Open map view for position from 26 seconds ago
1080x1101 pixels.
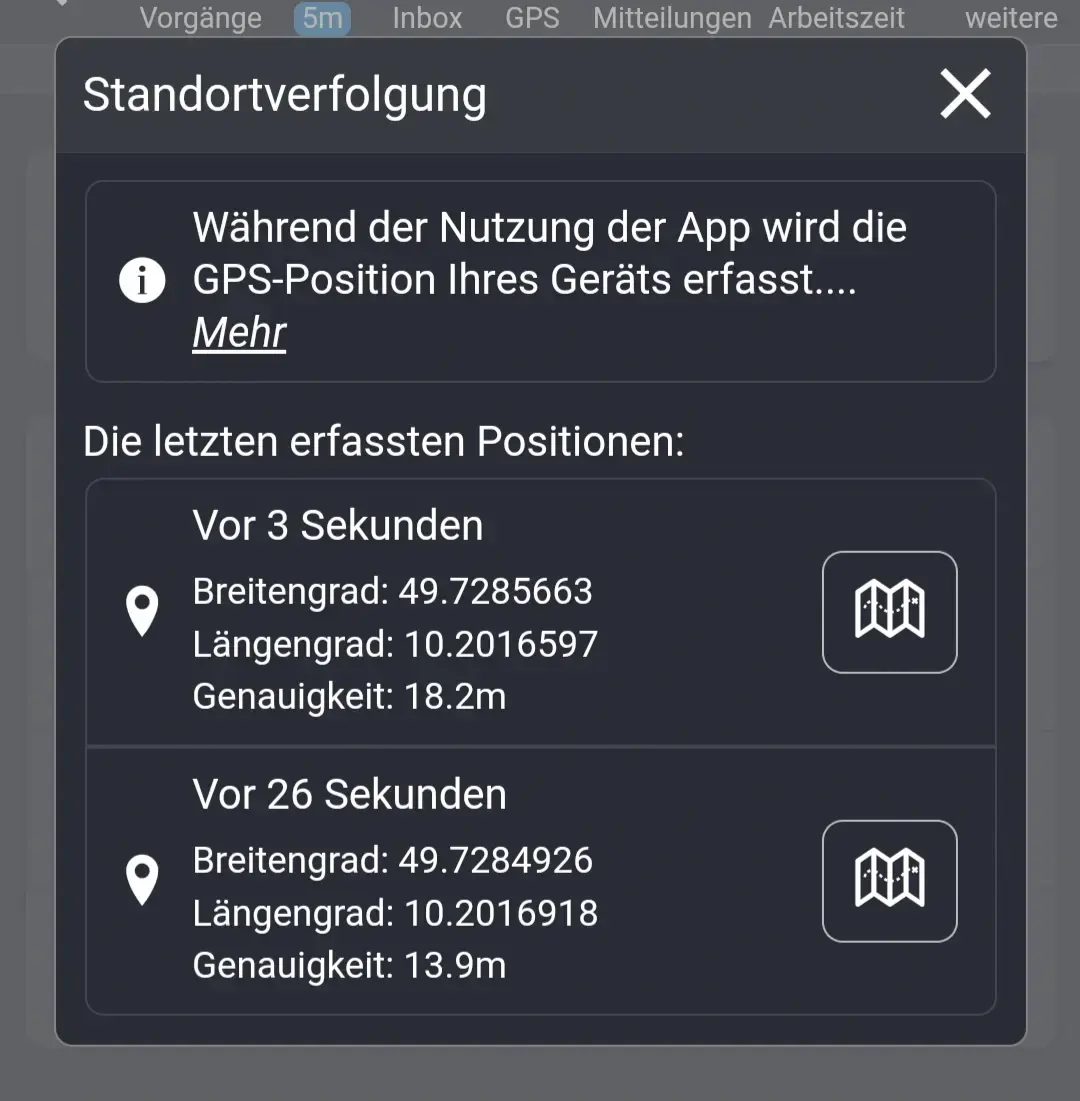point(889,881)
